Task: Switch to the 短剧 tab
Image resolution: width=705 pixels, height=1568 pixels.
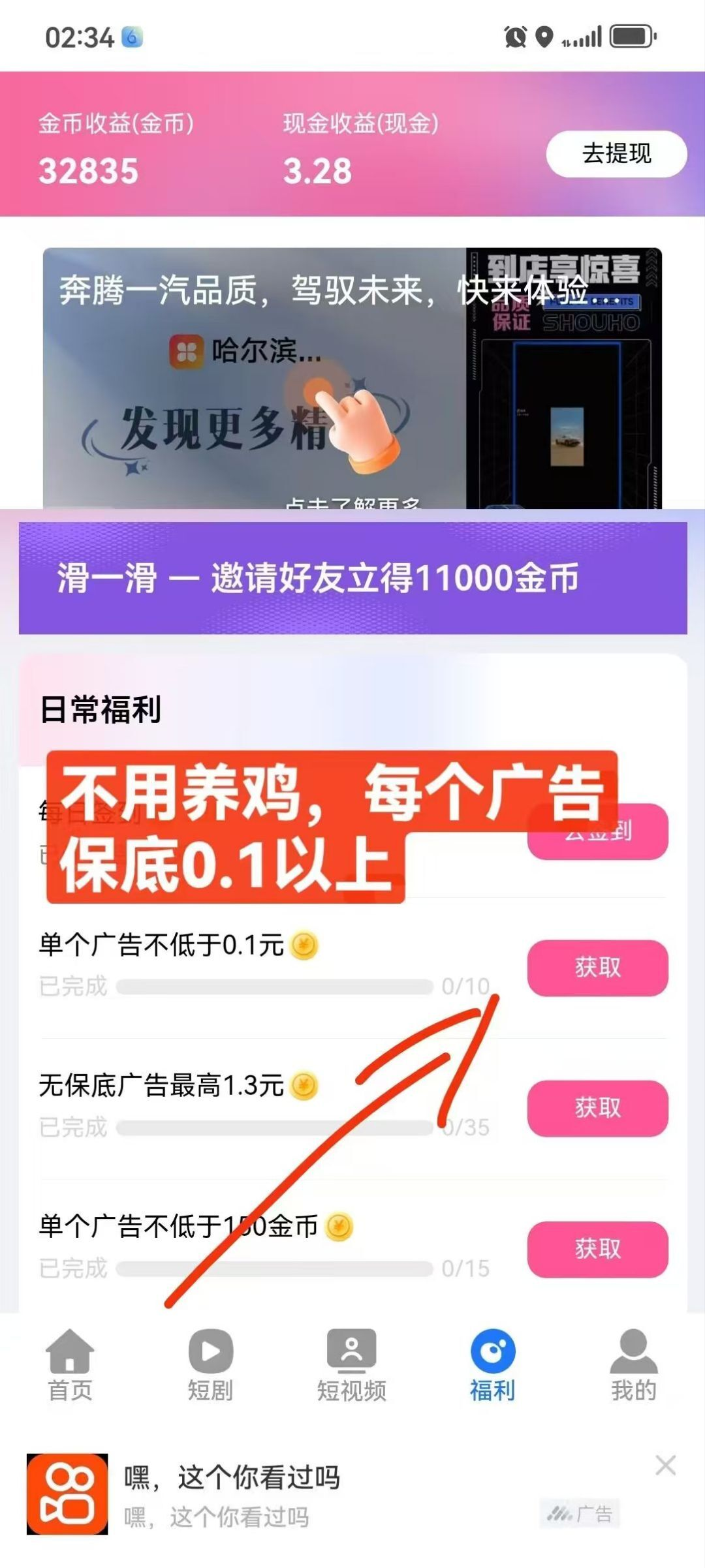Action: click(210, 1365)
